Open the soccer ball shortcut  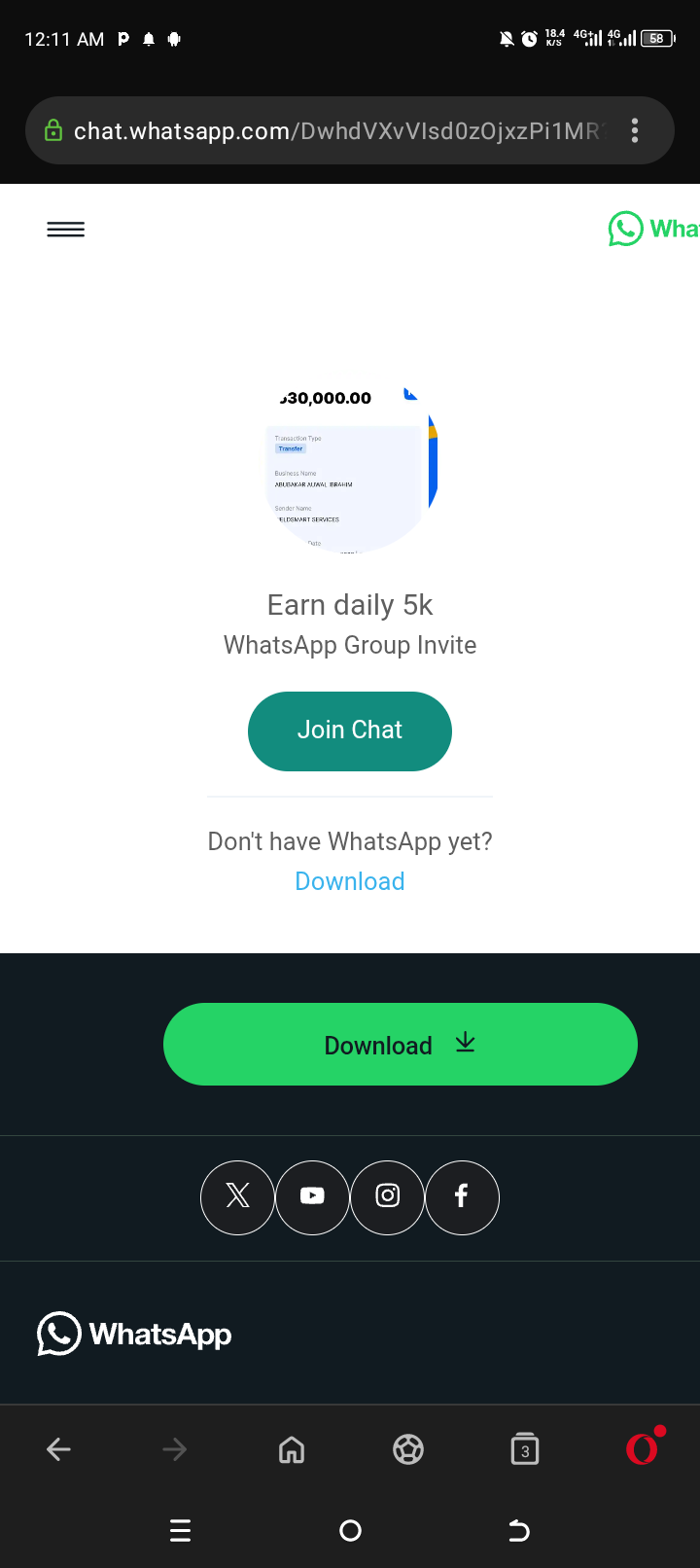pyautogui.click(x=408, y=1450)
